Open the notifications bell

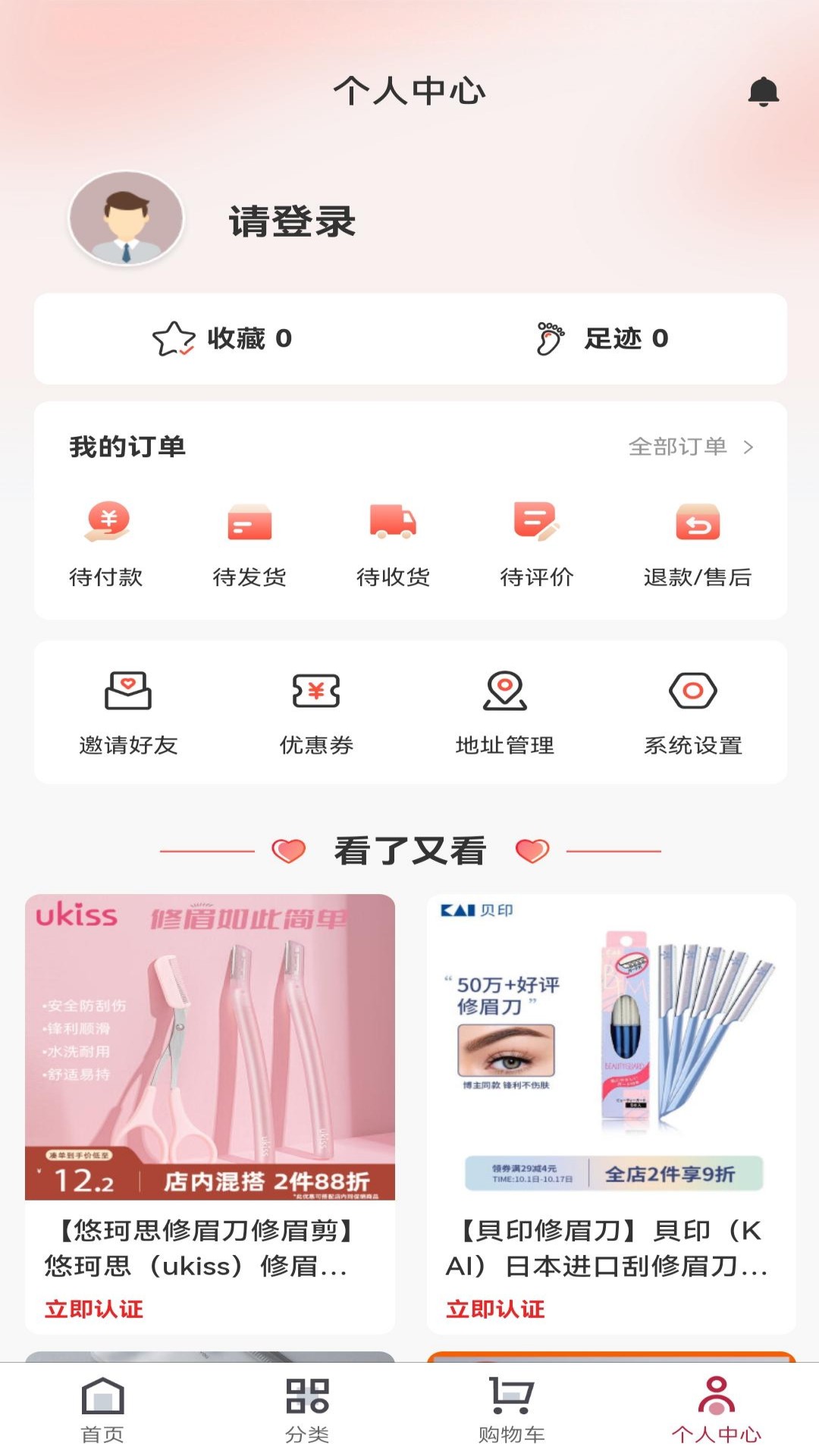pyautogui.click(x=763, y=92)
